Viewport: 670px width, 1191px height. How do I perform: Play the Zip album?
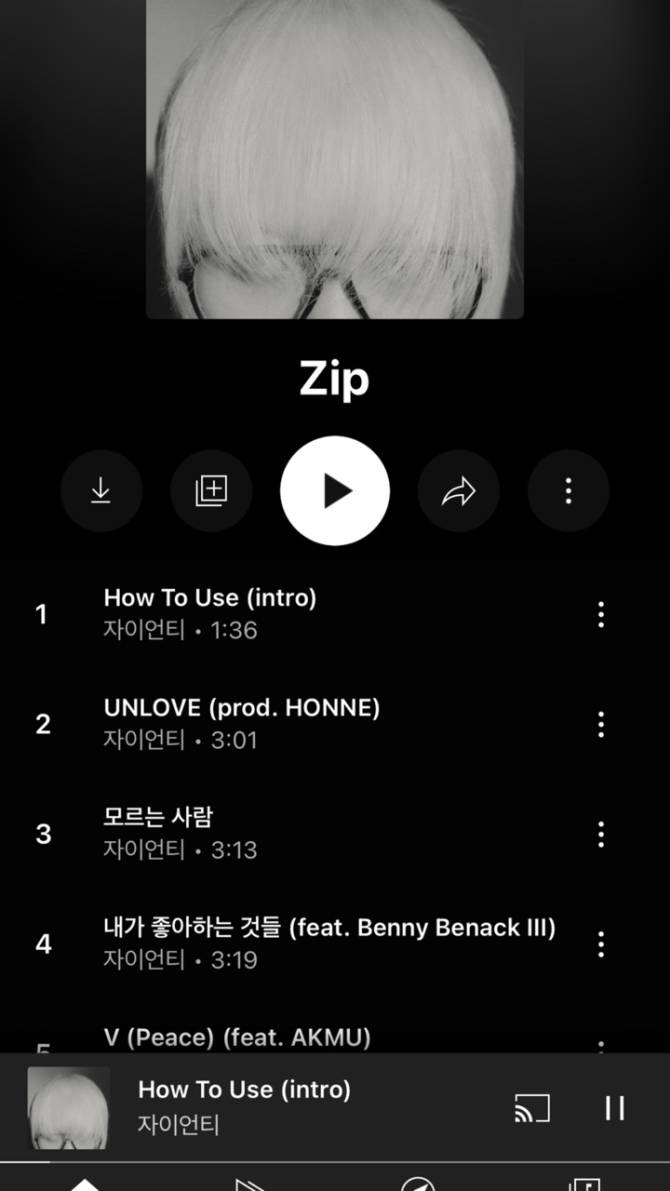pyautogui.click(x=335, y=491)
